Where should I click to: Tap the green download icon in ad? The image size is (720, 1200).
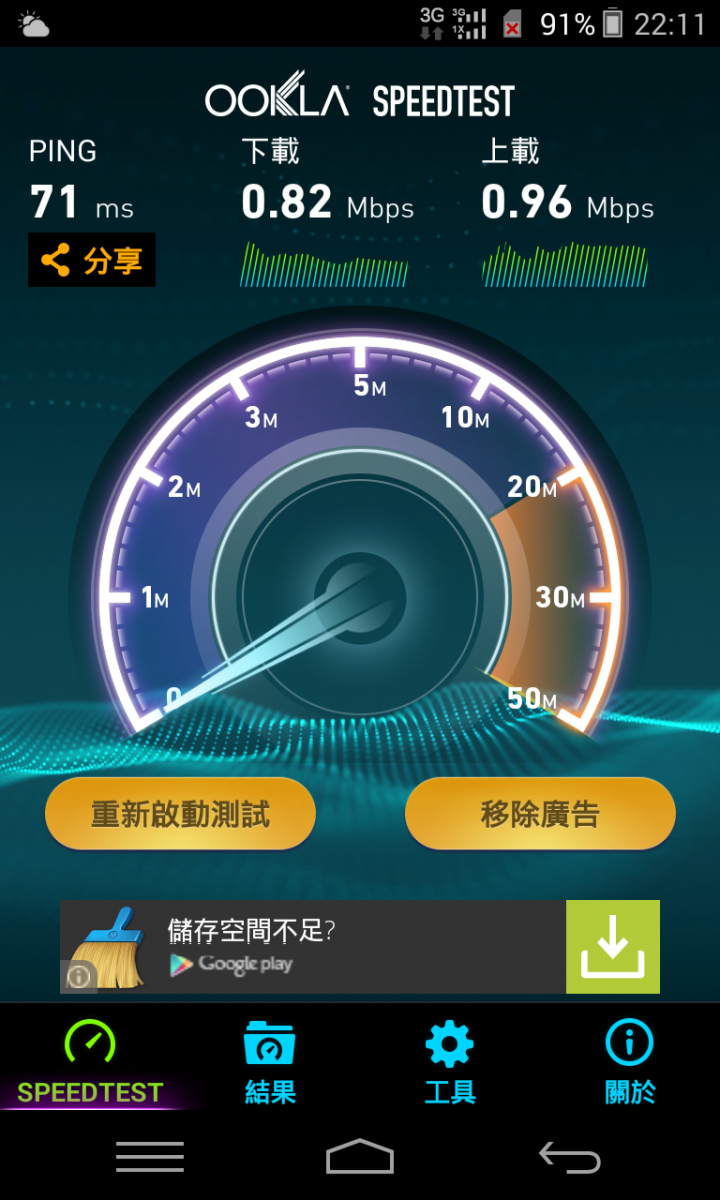point(612,946)
